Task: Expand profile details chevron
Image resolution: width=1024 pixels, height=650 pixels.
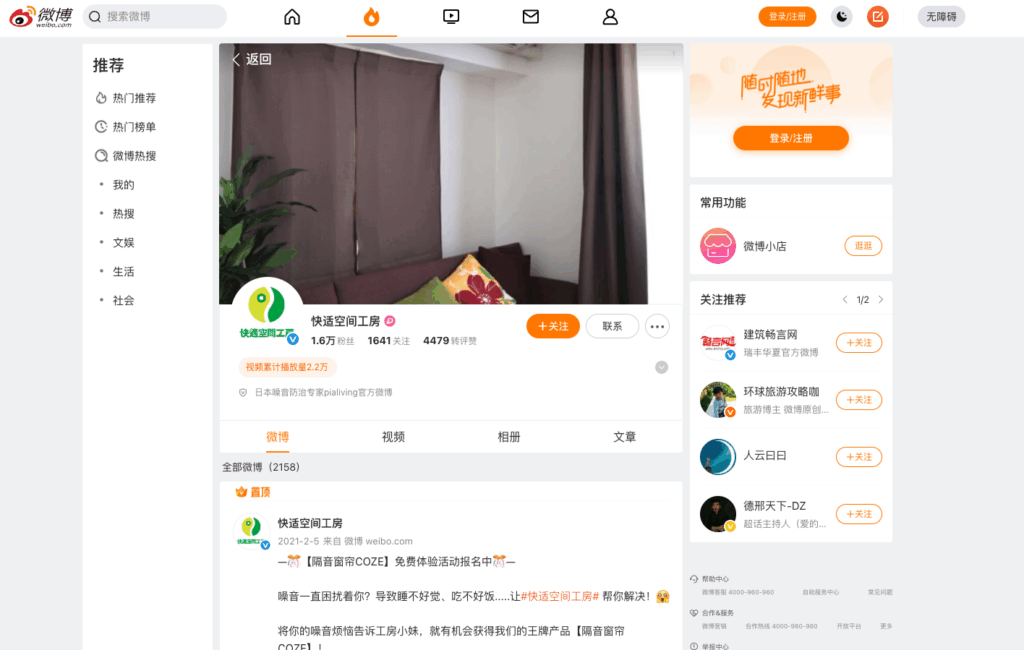Action: pyautogui.click(x=661, y=367)
